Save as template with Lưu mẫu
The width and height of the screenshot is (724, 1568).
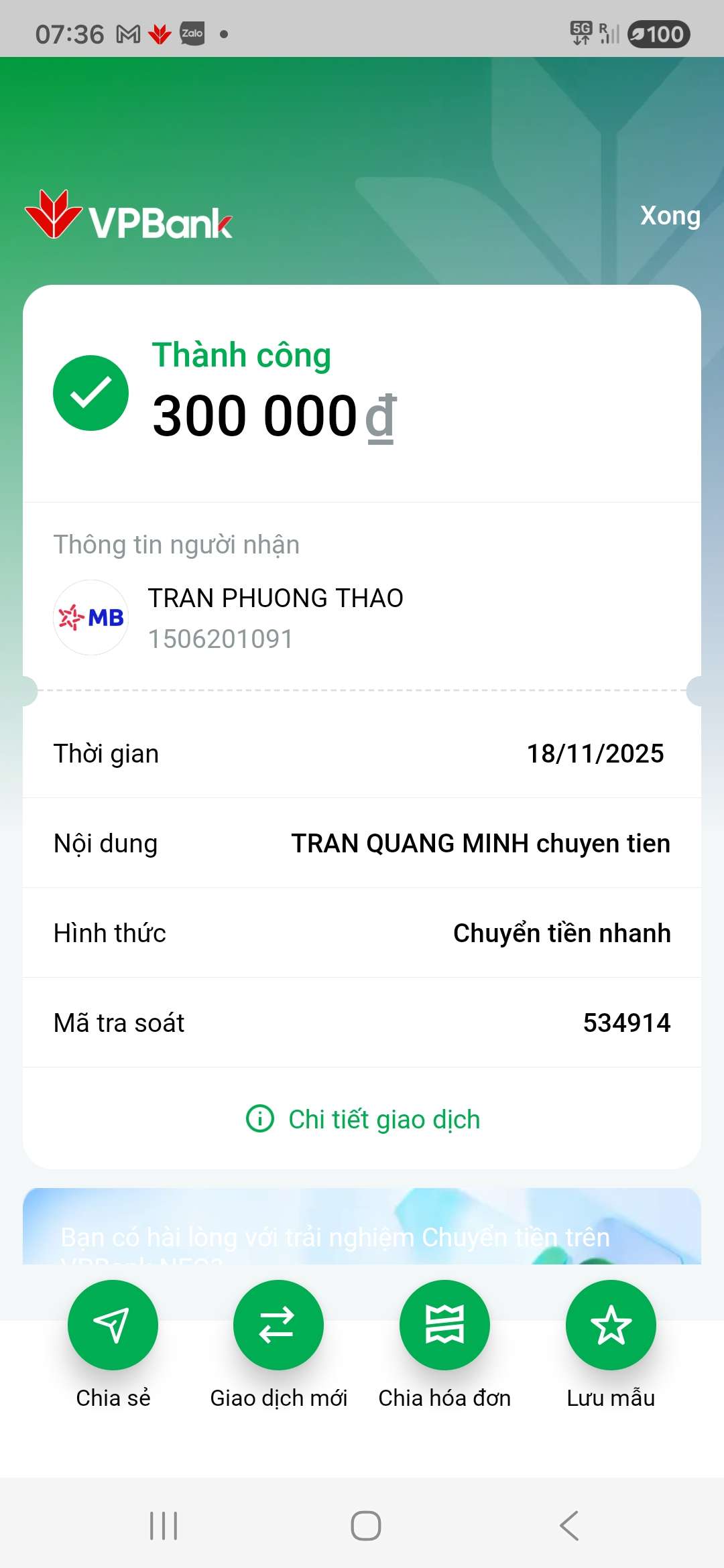click(611, 1325)
